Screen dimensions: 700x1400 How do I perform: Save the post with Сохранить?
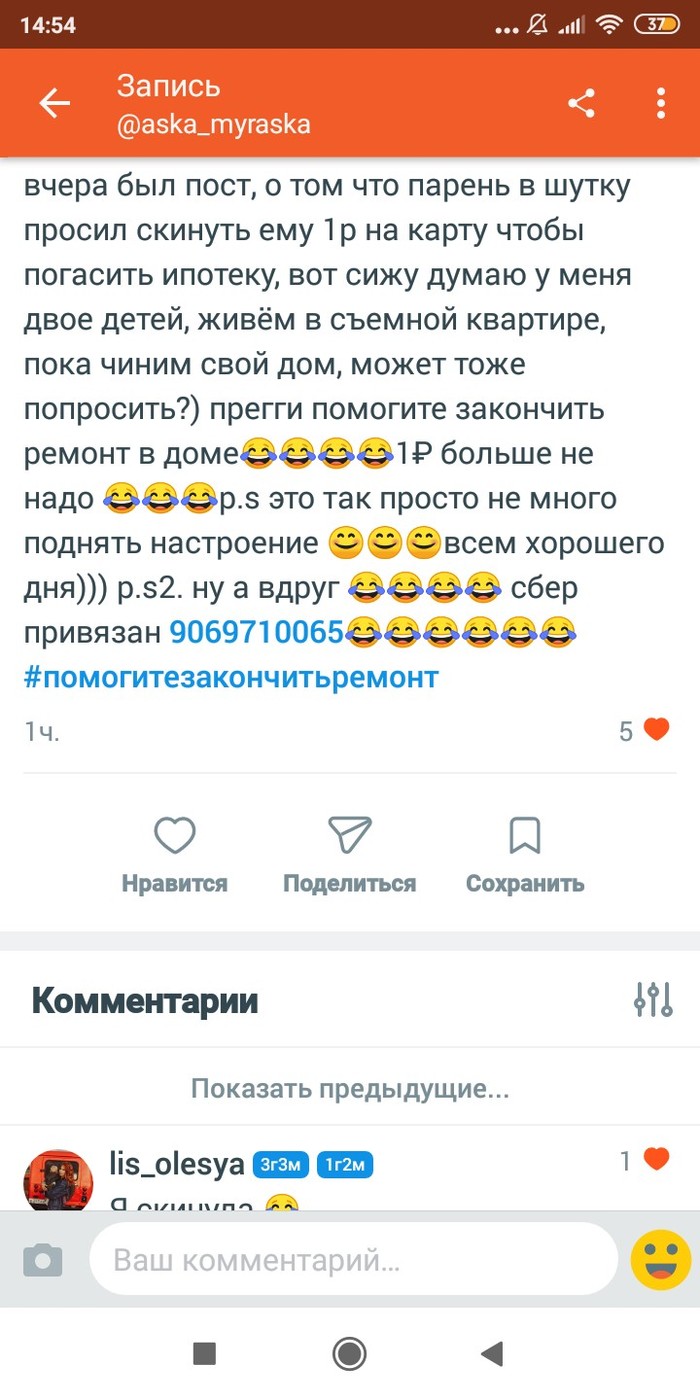[525, 853]
